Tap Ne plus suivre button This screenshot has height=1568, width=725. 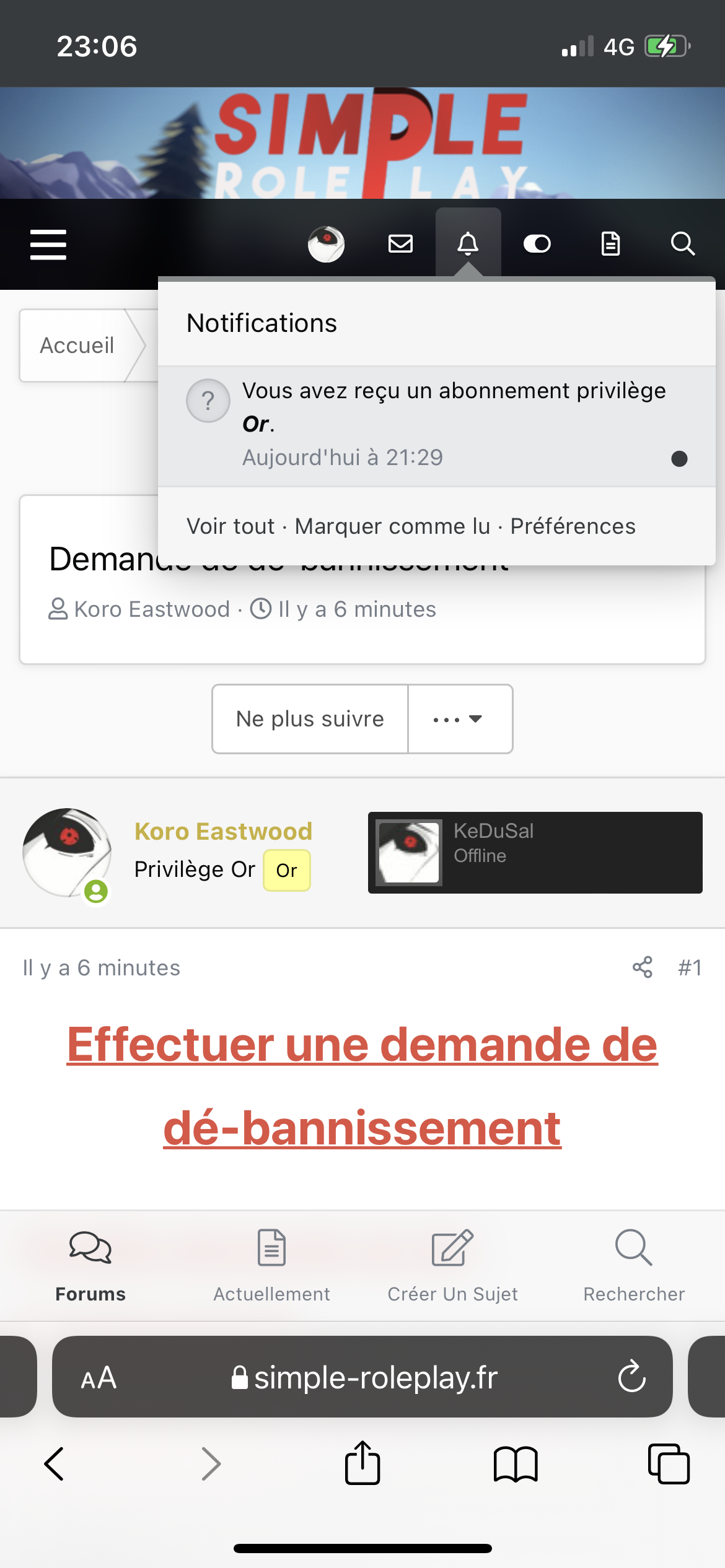coord(310,719)
